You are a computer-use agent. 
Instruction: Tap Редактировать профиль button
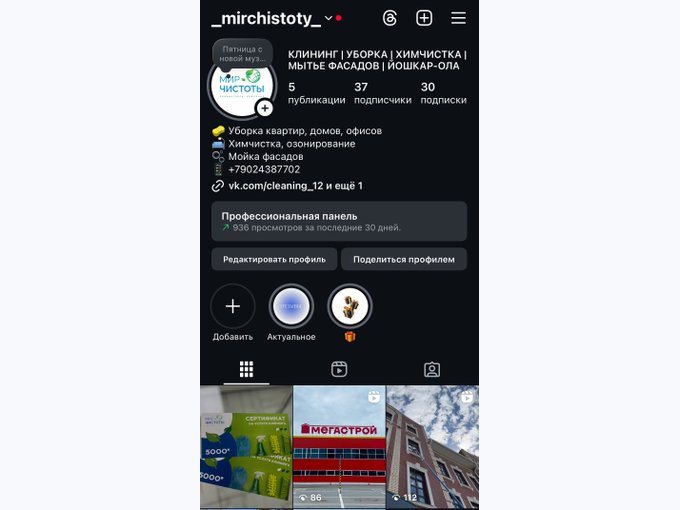click(x=274, y=259)
